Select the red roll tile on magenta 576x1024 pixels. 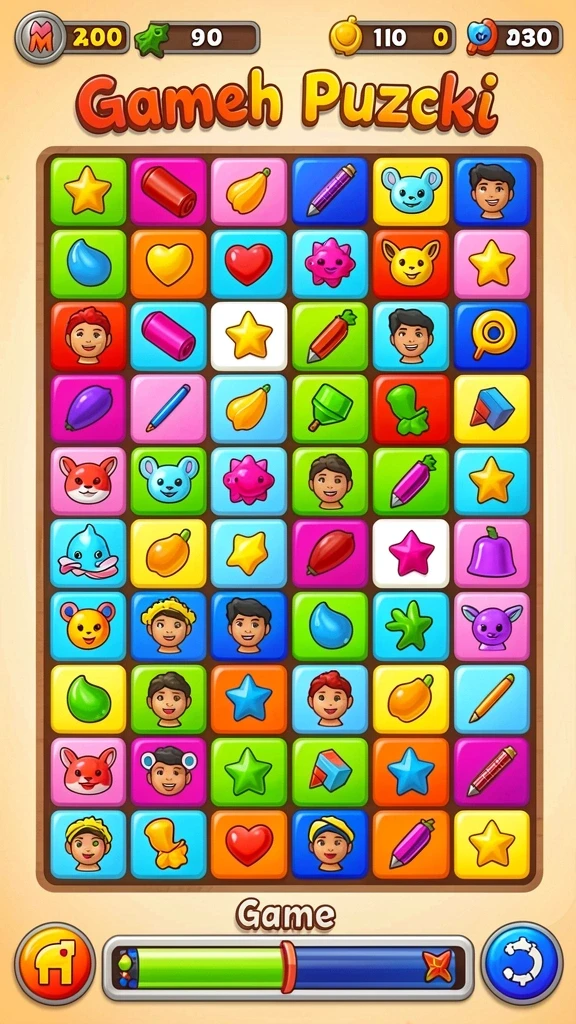pos(168,191)
